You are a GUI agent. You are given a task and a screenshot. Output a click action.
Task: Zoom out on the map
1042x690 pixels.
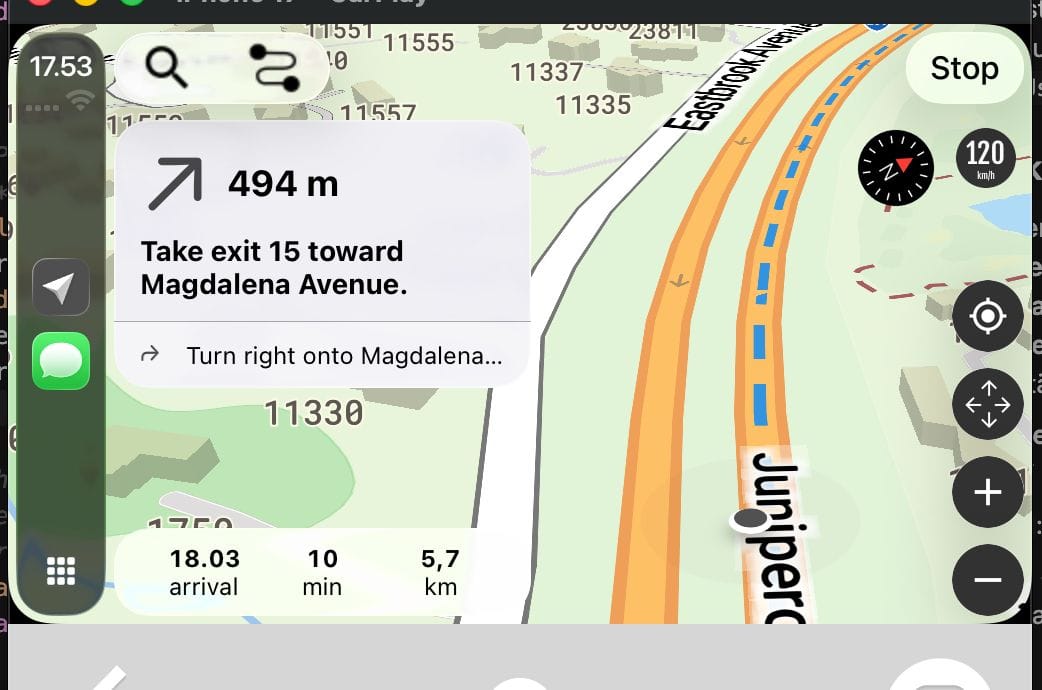(x=987, y=580)
